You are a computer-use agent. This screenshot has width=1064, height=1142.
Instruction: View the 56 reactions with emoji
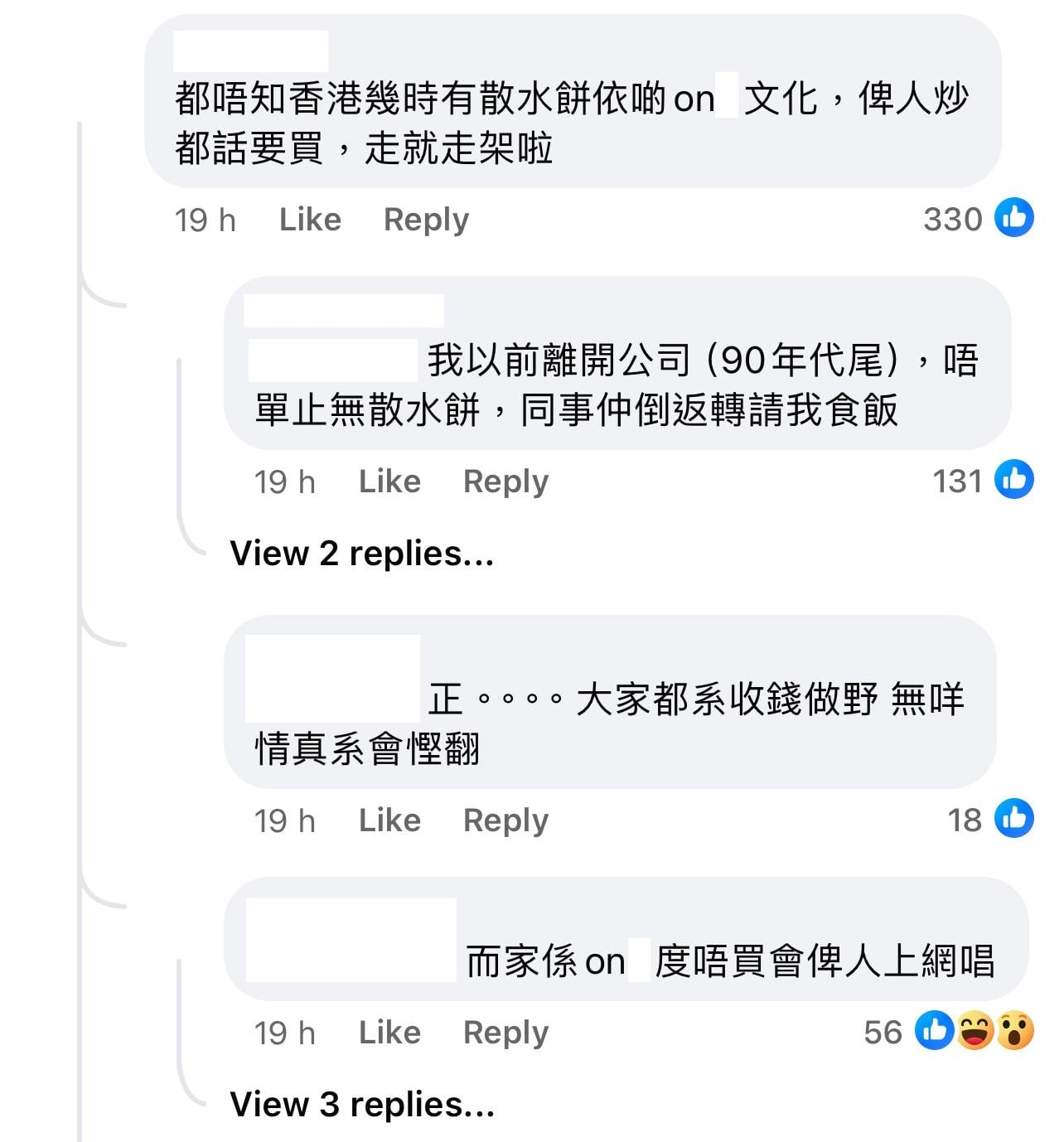(949, 1033)
